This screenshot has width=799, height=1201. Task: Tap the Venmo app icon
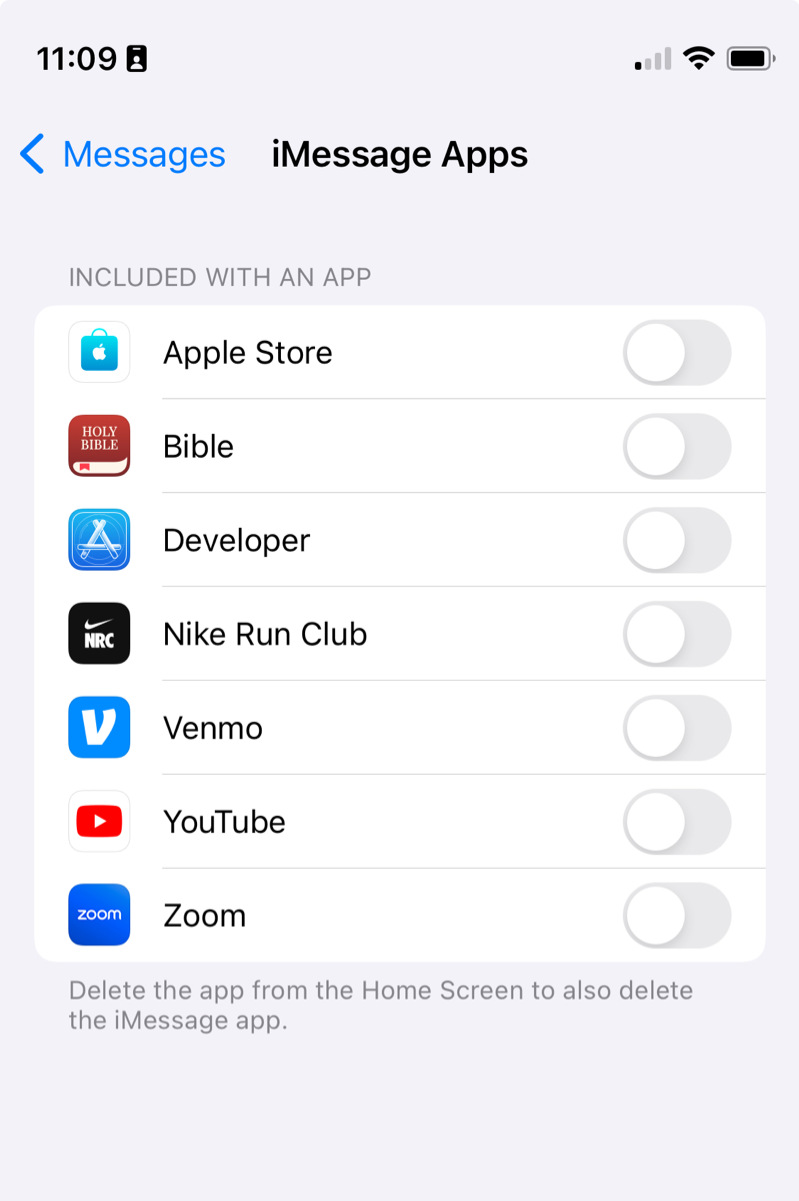click(99, 728)
